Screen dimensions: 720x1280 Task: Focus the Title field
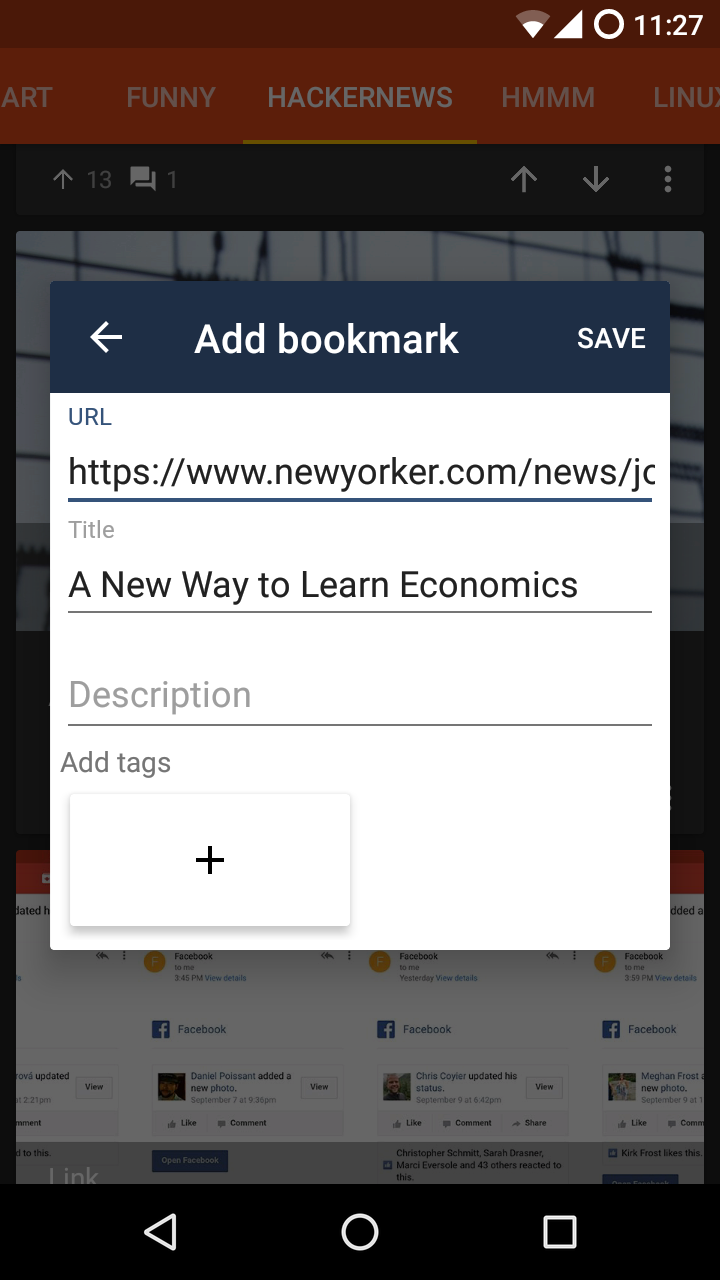[360, 585]
